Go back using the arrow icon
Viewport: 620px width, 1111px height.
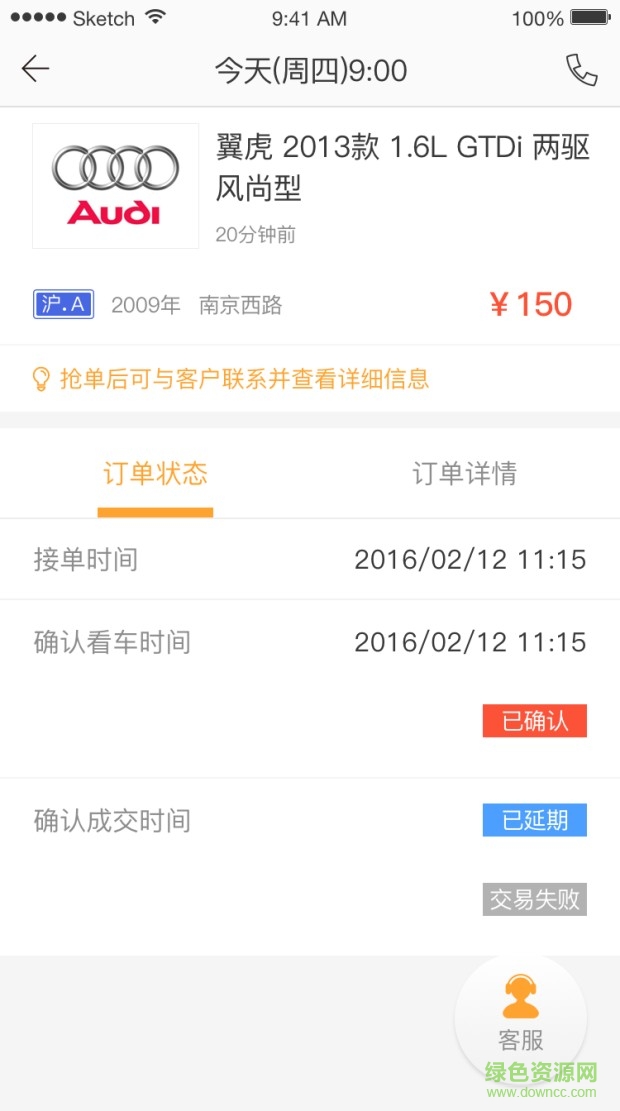[x=35, y=69]
